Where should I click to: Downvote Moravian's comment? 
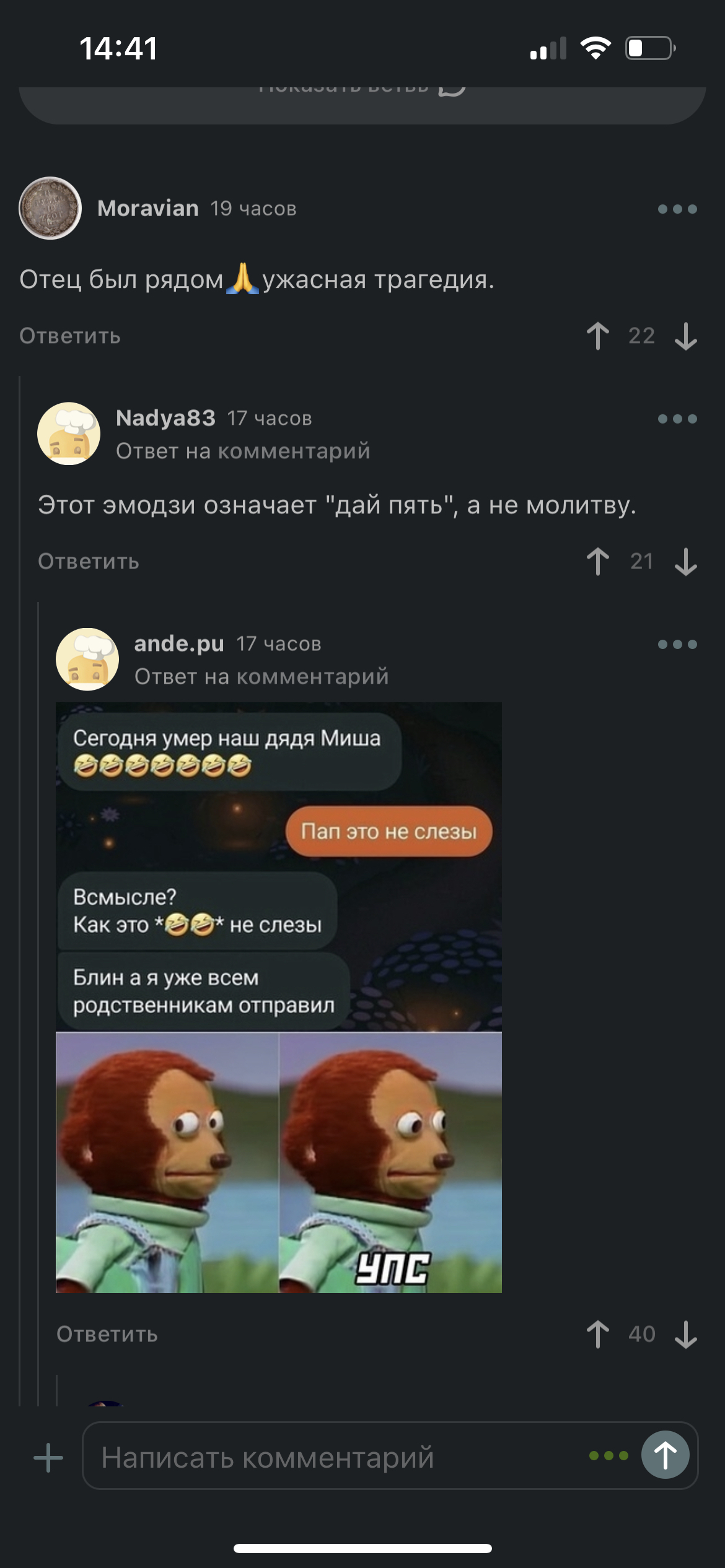[685, 336]
